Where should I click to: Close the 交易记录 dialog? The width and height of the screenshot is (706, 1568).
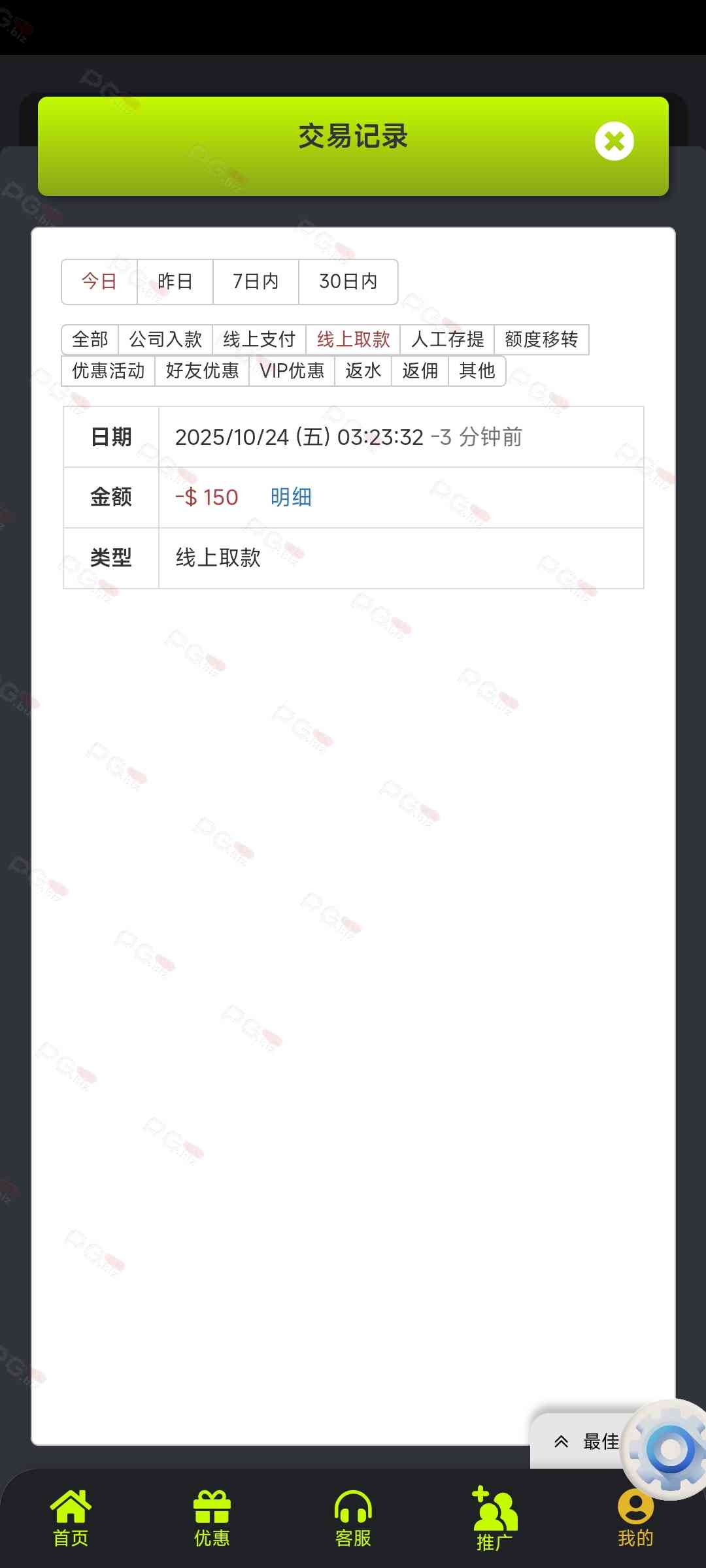tap(614, 141)
